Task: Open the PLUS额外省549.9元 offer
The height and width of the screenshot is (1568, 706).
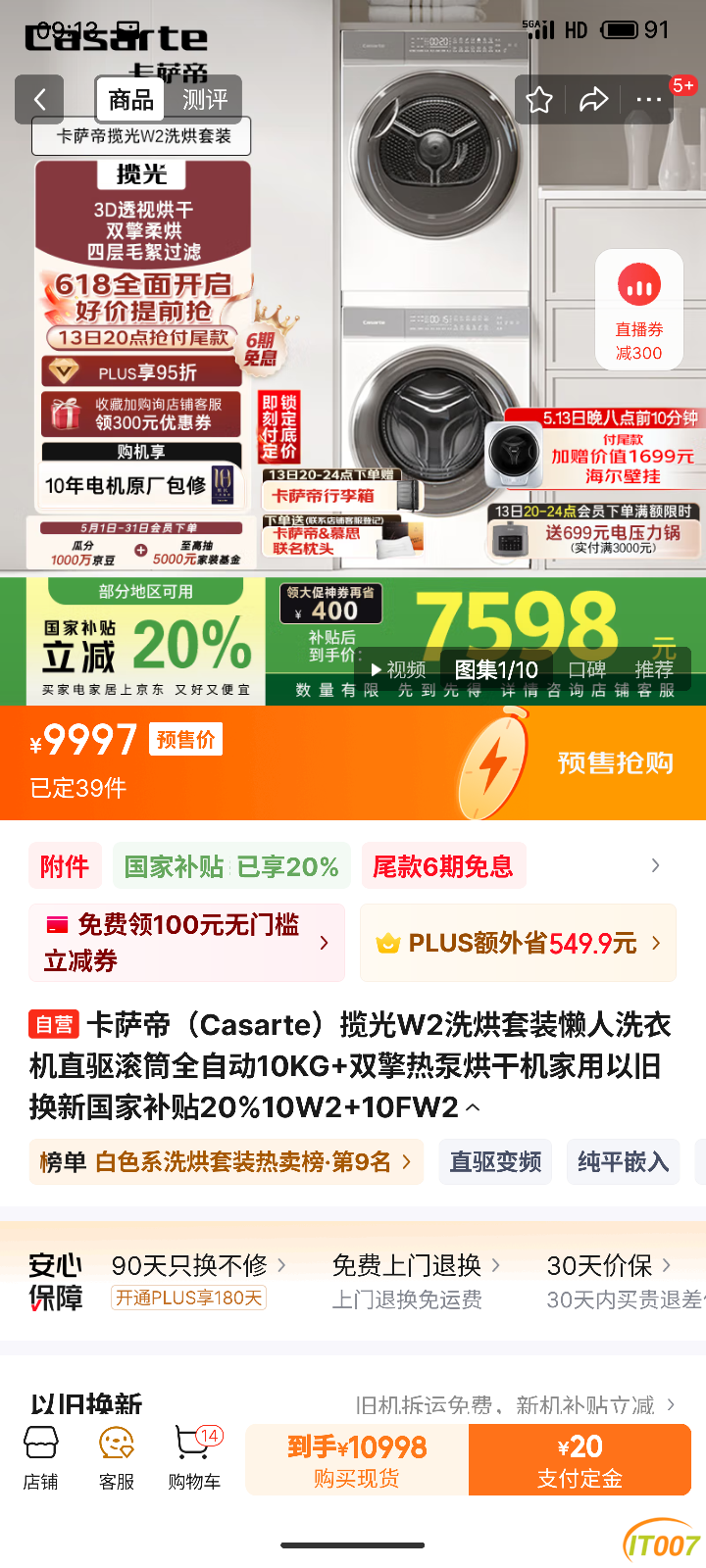Action: 518,943
